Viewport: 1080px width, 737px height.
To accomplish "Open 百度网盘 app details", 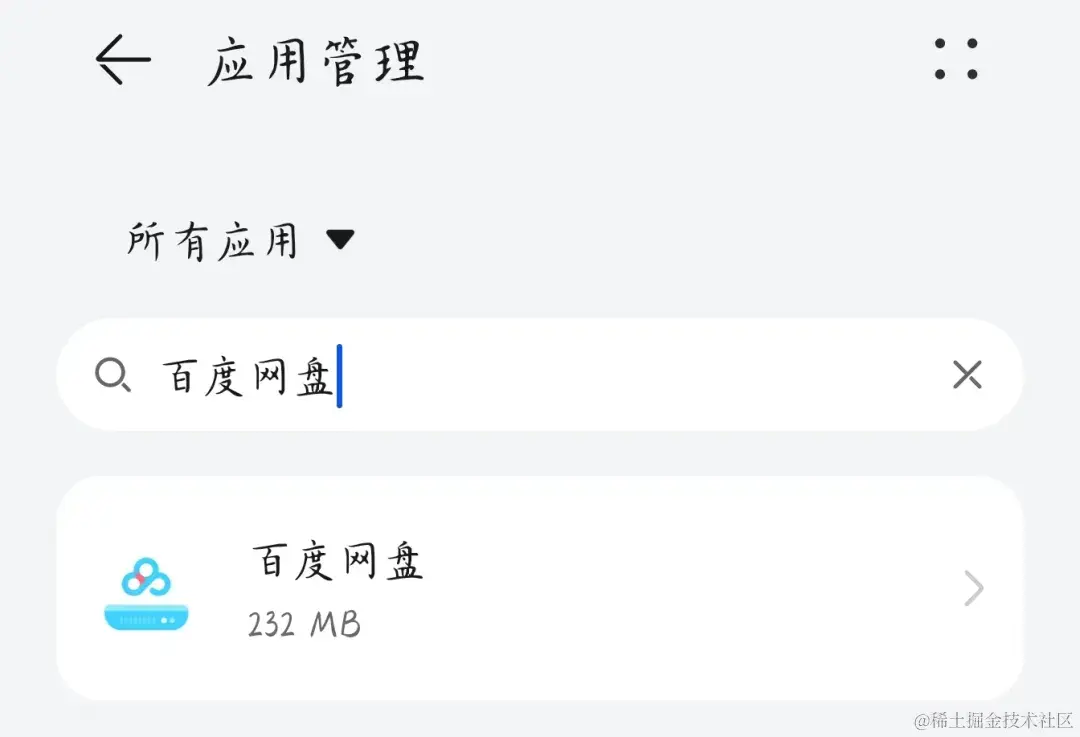I will (540, 588).
